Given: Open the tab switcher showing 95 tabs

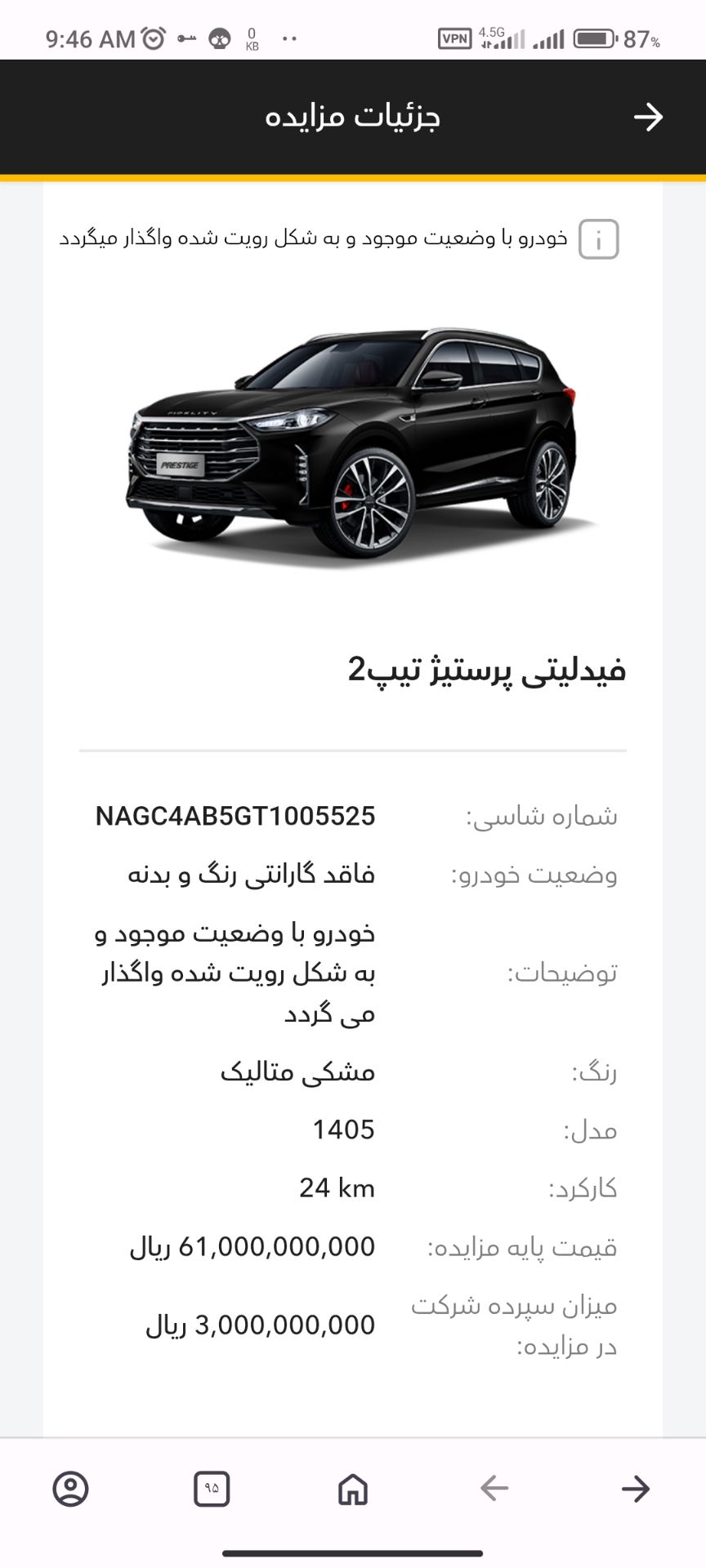Looking at the screenshot, I should point(212,1489).
